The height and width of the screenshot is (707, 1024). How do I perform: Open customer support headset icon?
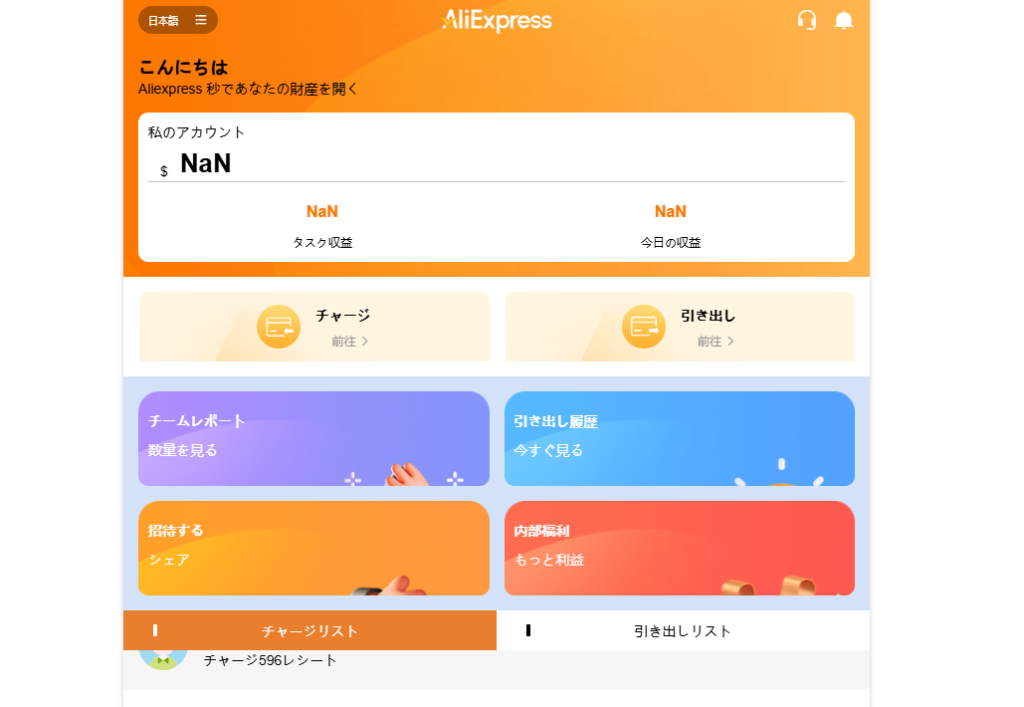pyautogui.click(x=807, y=20)
